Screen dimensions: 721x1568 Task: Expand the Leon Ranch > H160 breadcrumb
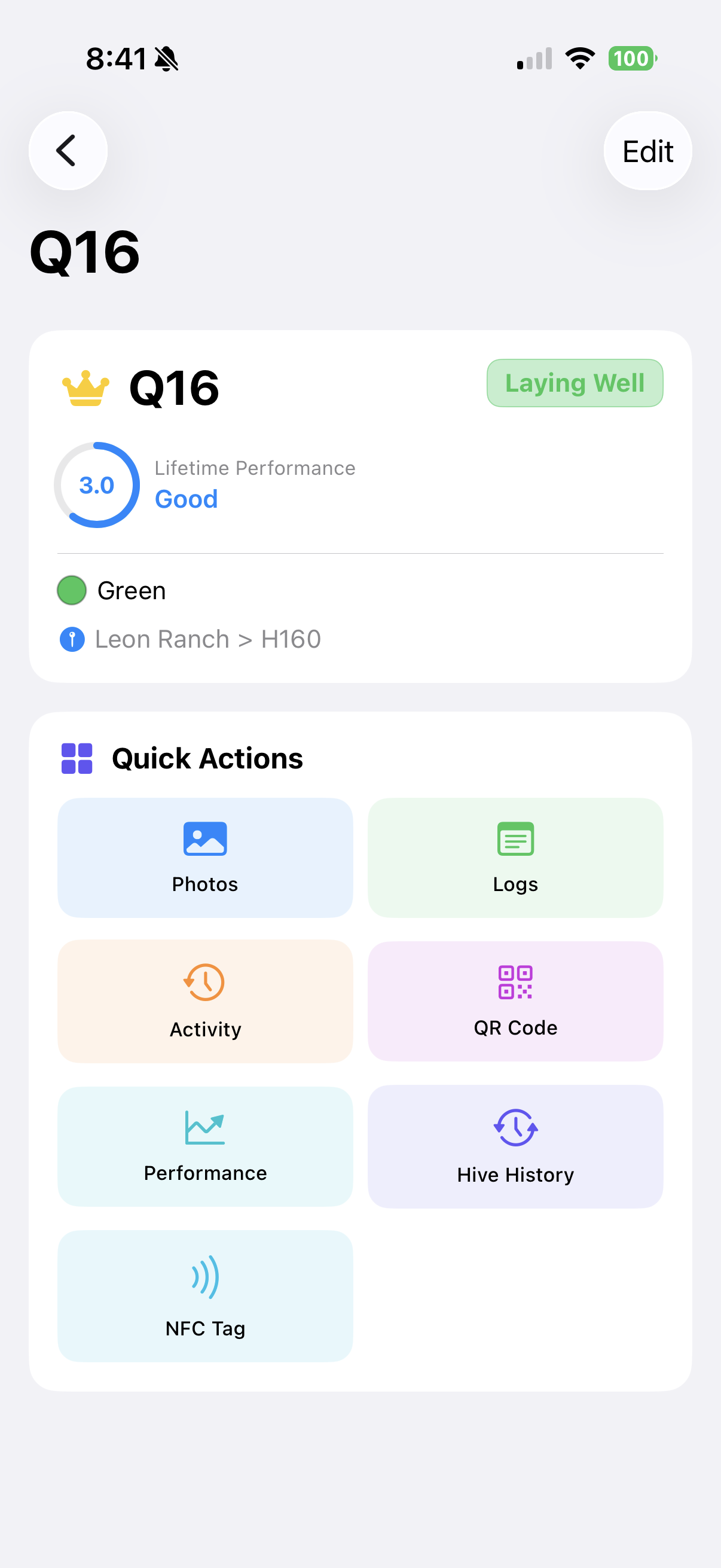point(208,639)
